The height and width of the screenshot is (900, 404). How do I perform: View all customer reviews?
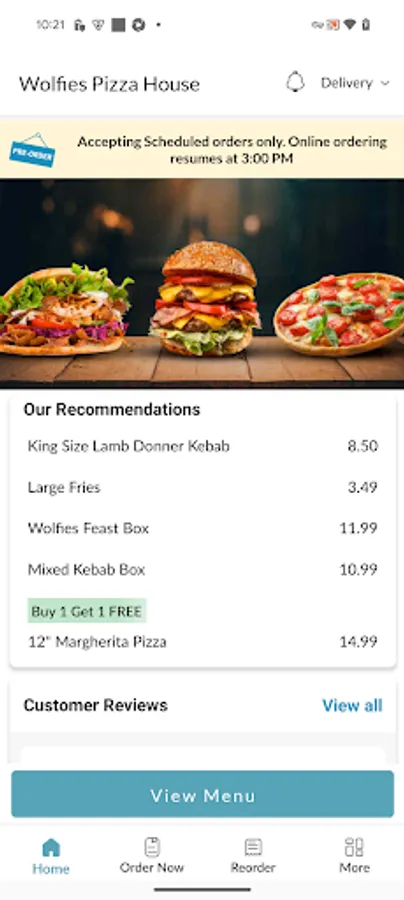pos(352,705)
